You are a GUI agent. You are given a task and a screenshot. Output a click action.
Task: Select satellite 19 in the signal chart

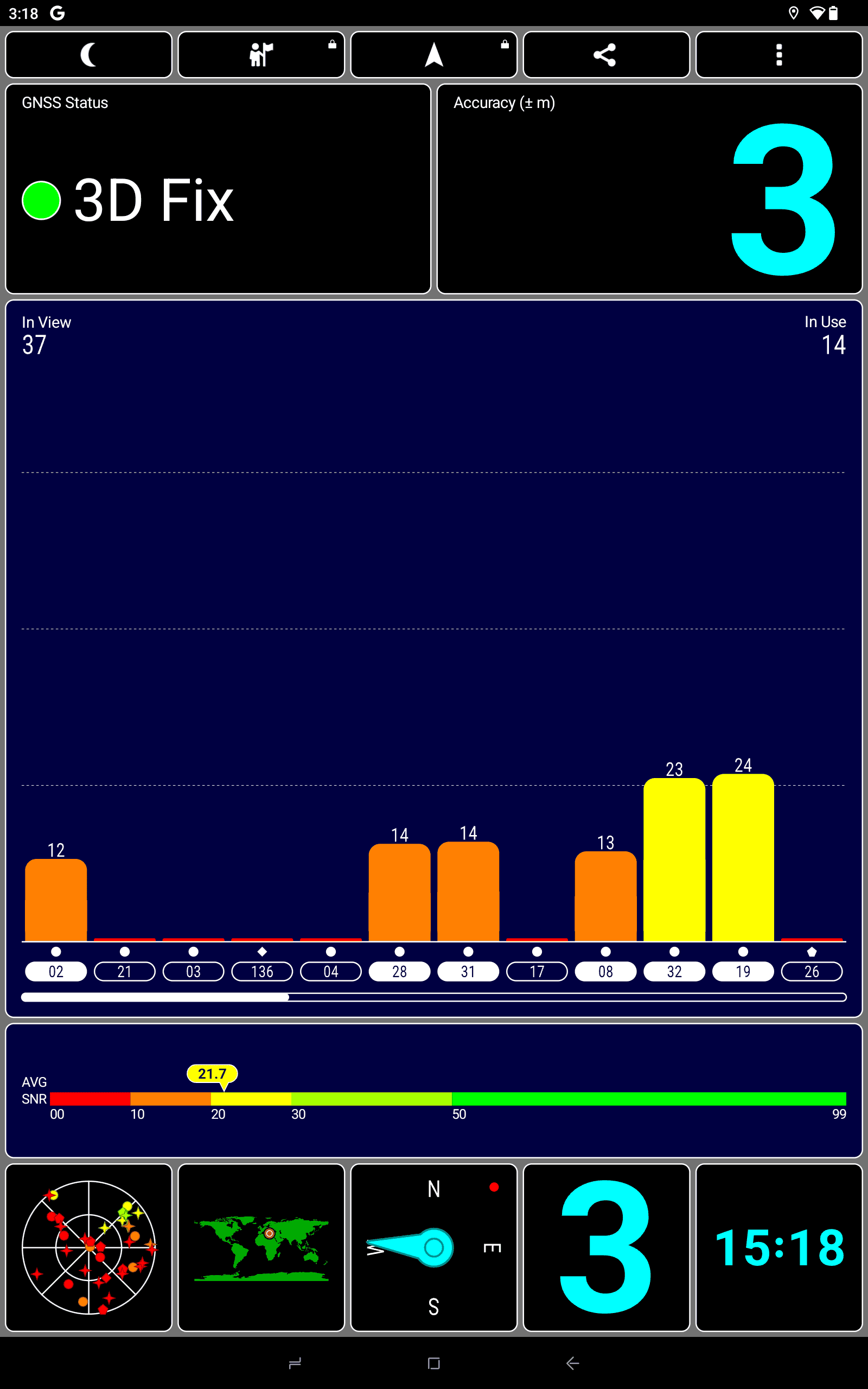pos(743,971)
